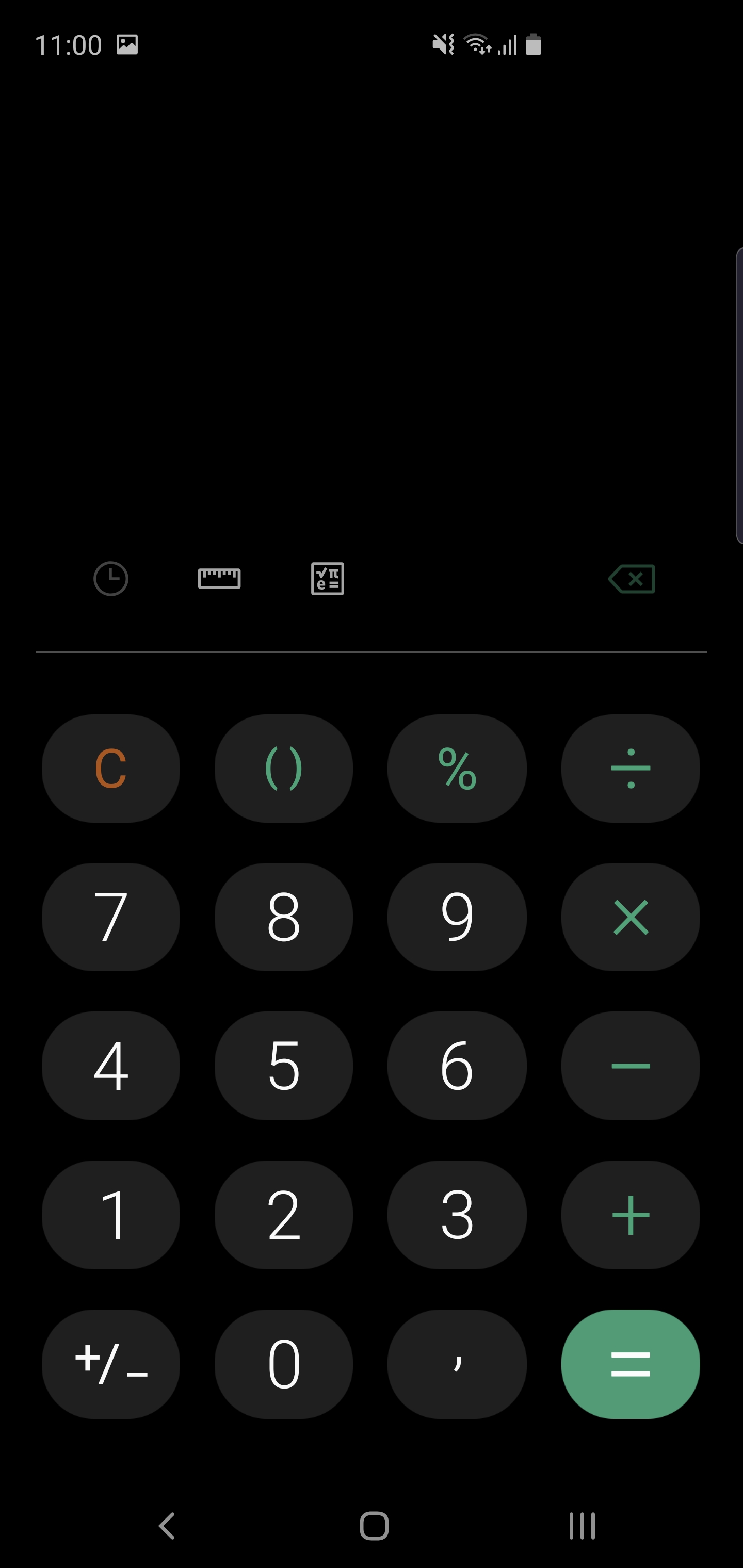Toggle the plus/minus sign
This screenshot has height=1568, width=743.
(x=111, y=1363)
